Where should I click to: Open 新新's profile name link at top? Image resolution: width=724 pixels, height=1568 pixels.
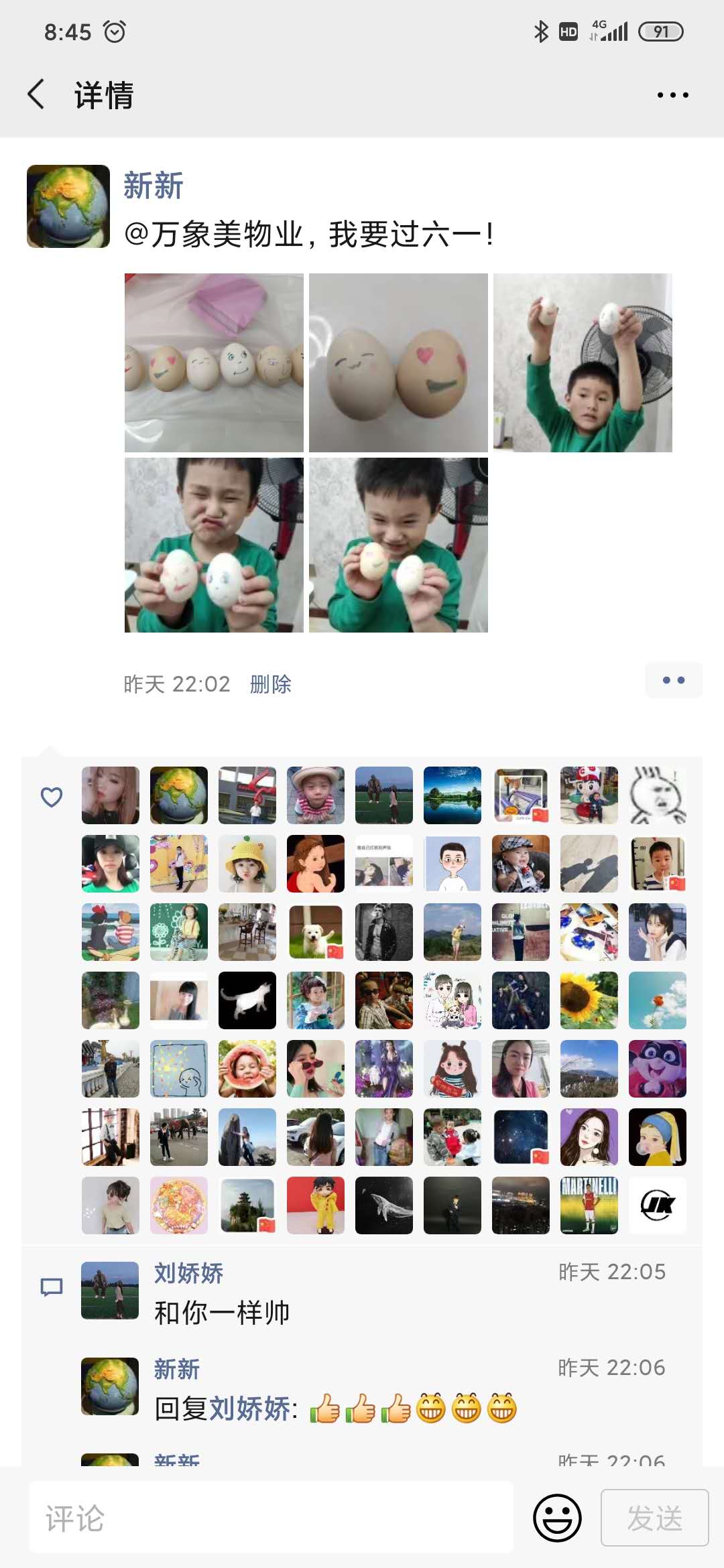[x=154, y=186]
